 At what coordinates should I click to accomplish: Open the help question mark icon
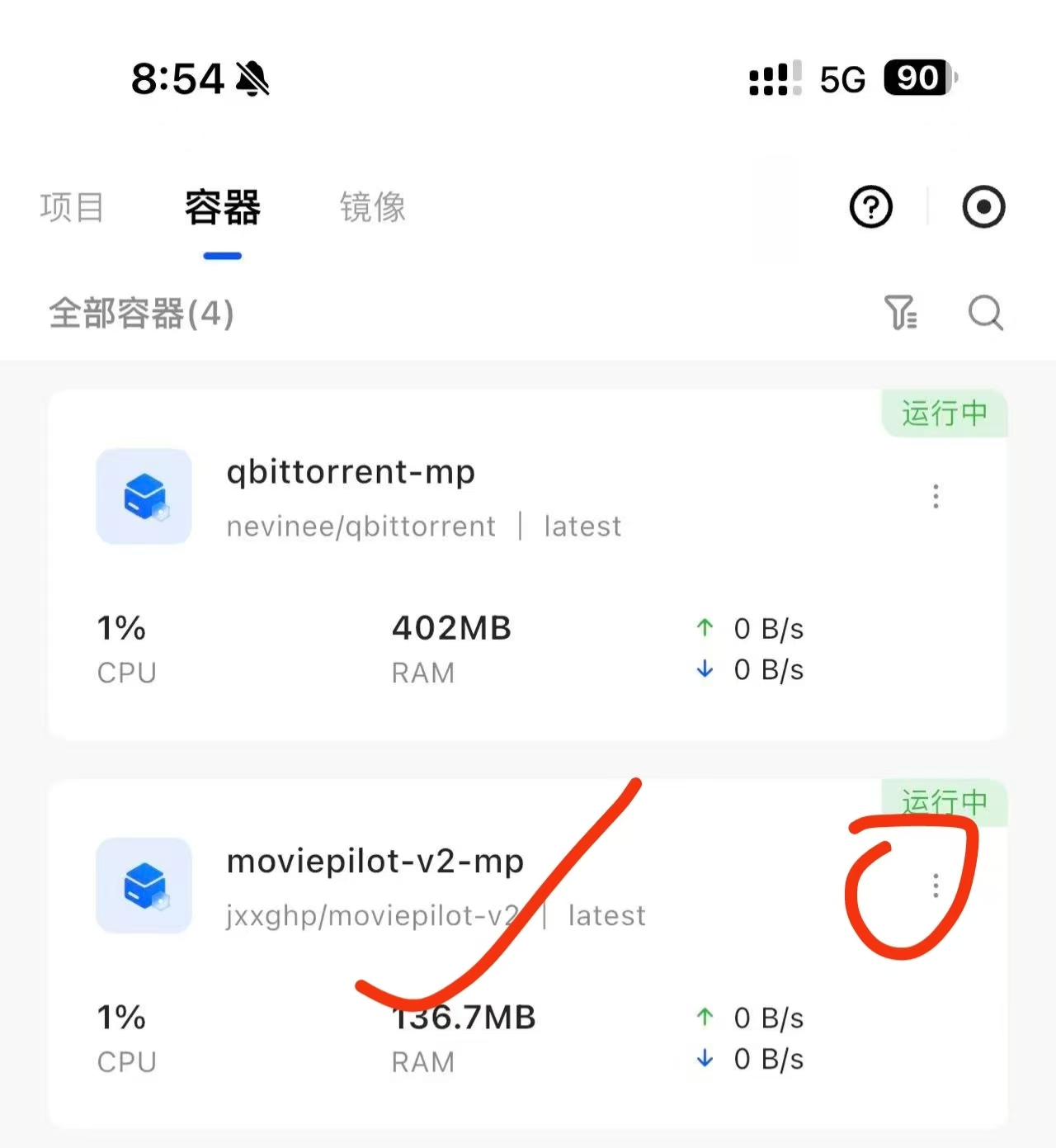(871, 206)
